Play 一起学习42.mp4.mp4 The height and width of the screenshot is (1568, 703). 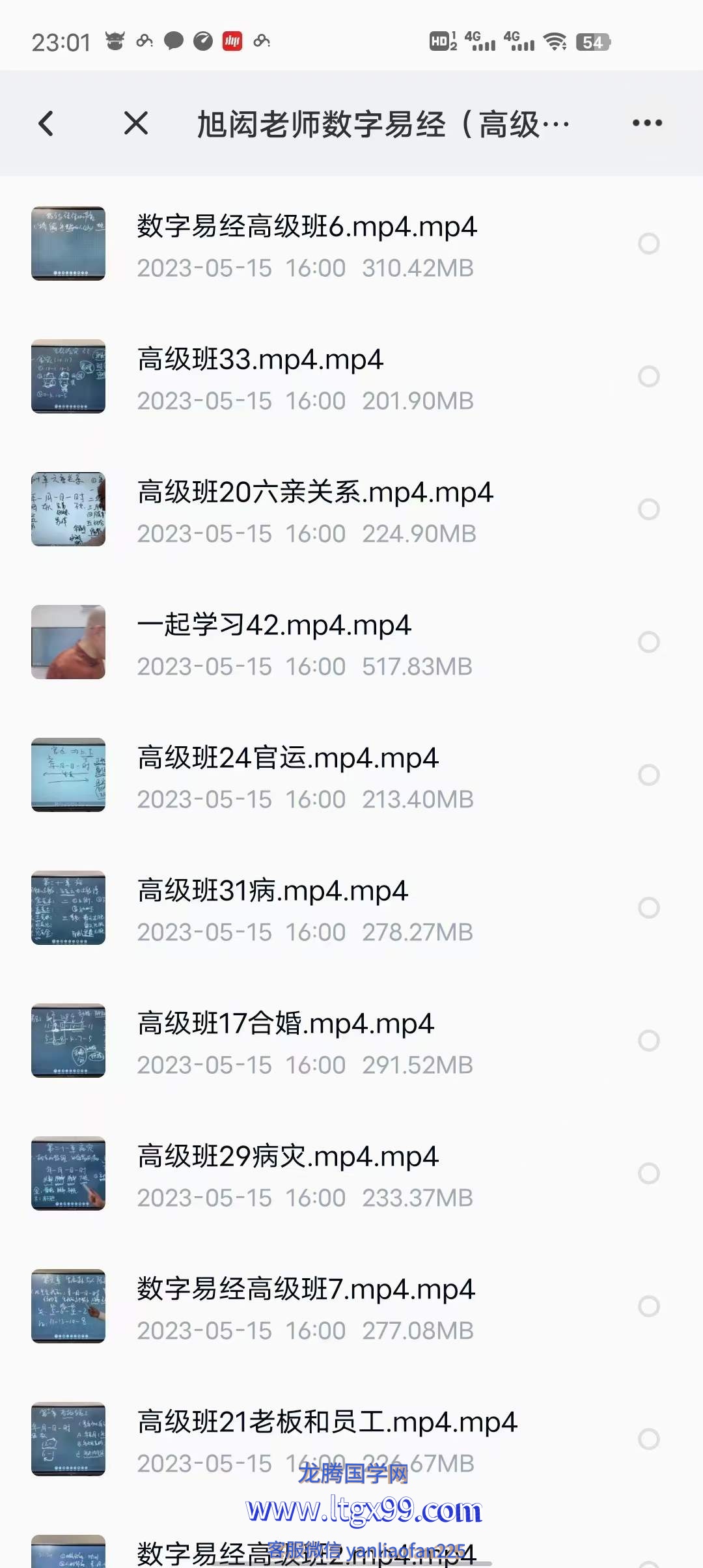click(351, 643)
